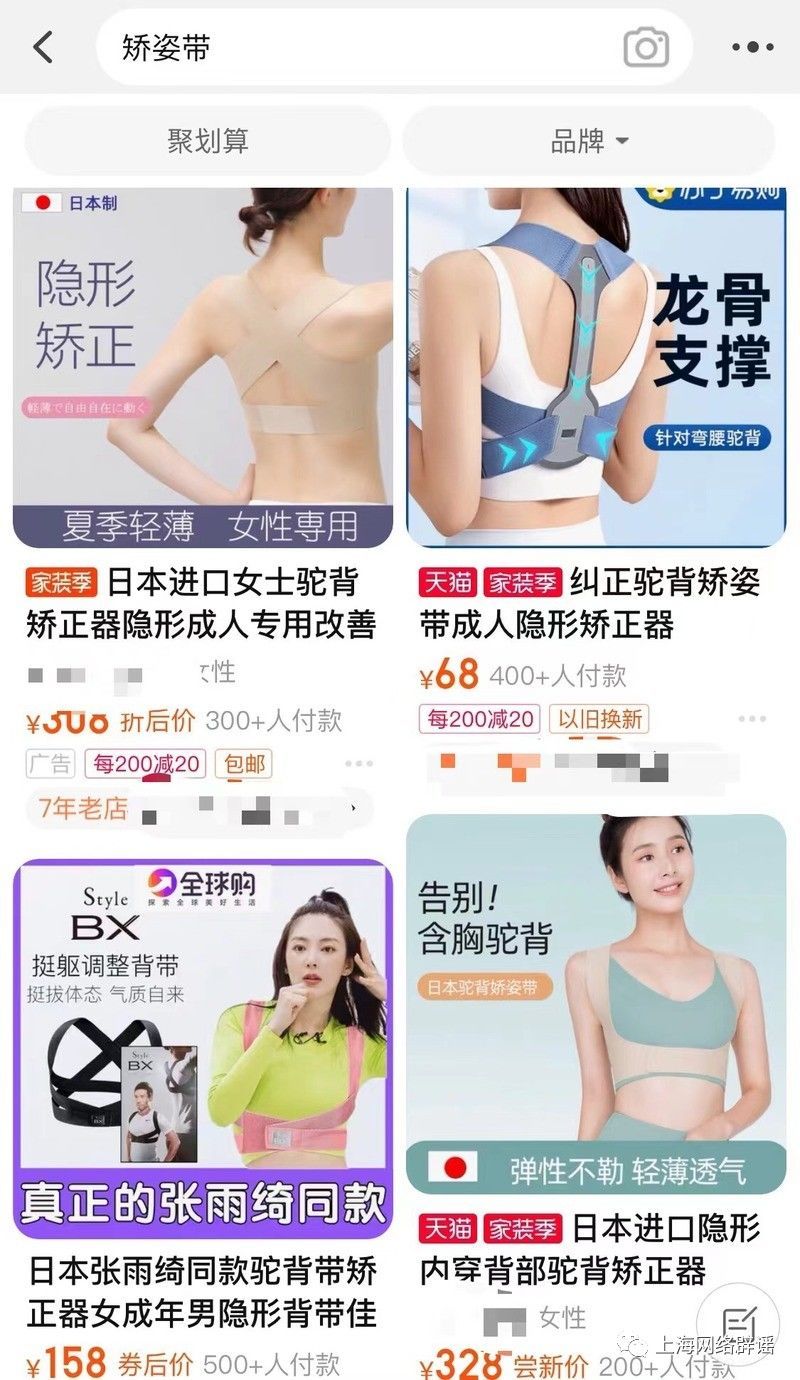Select the 聚划算 filter chip
Viewport: 800px width, 1380px height.
pyautogui.click(x=207, y=141)
